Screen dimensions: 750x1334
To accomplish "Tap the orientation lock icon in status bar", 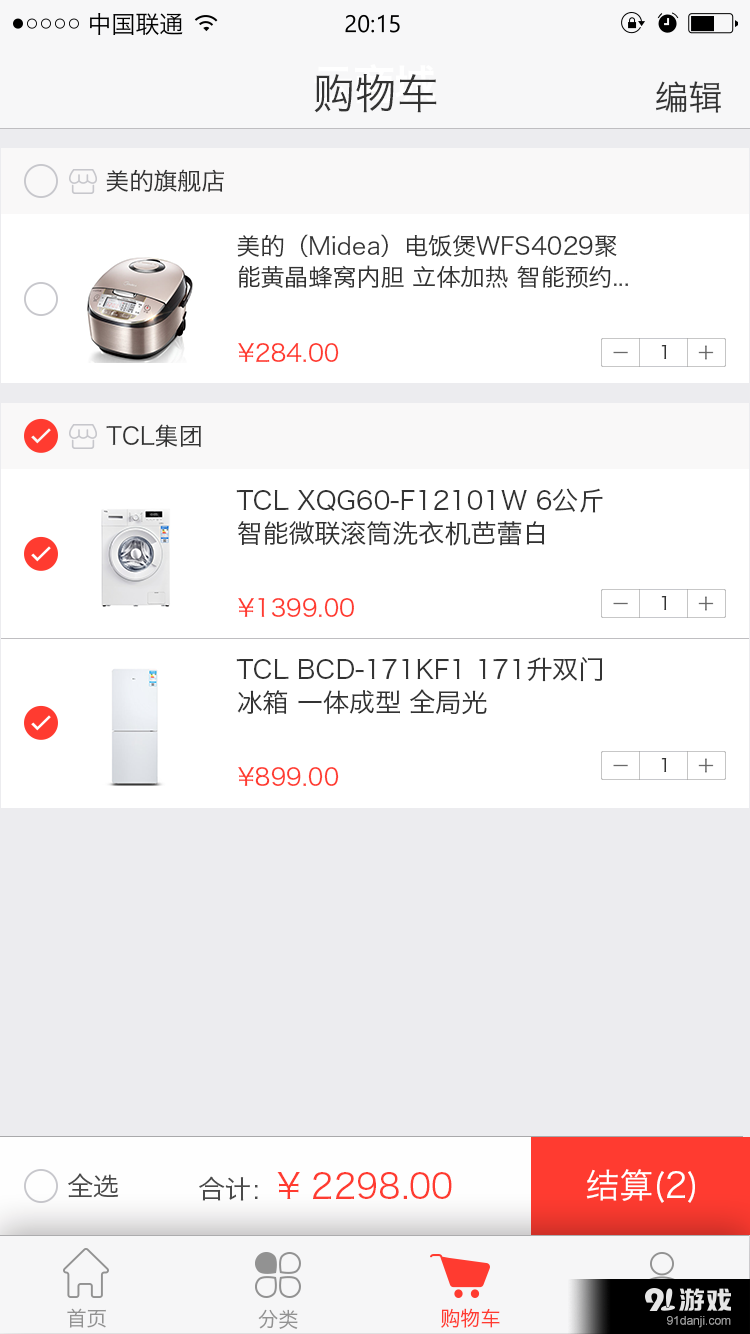I will tap(632, 22).
